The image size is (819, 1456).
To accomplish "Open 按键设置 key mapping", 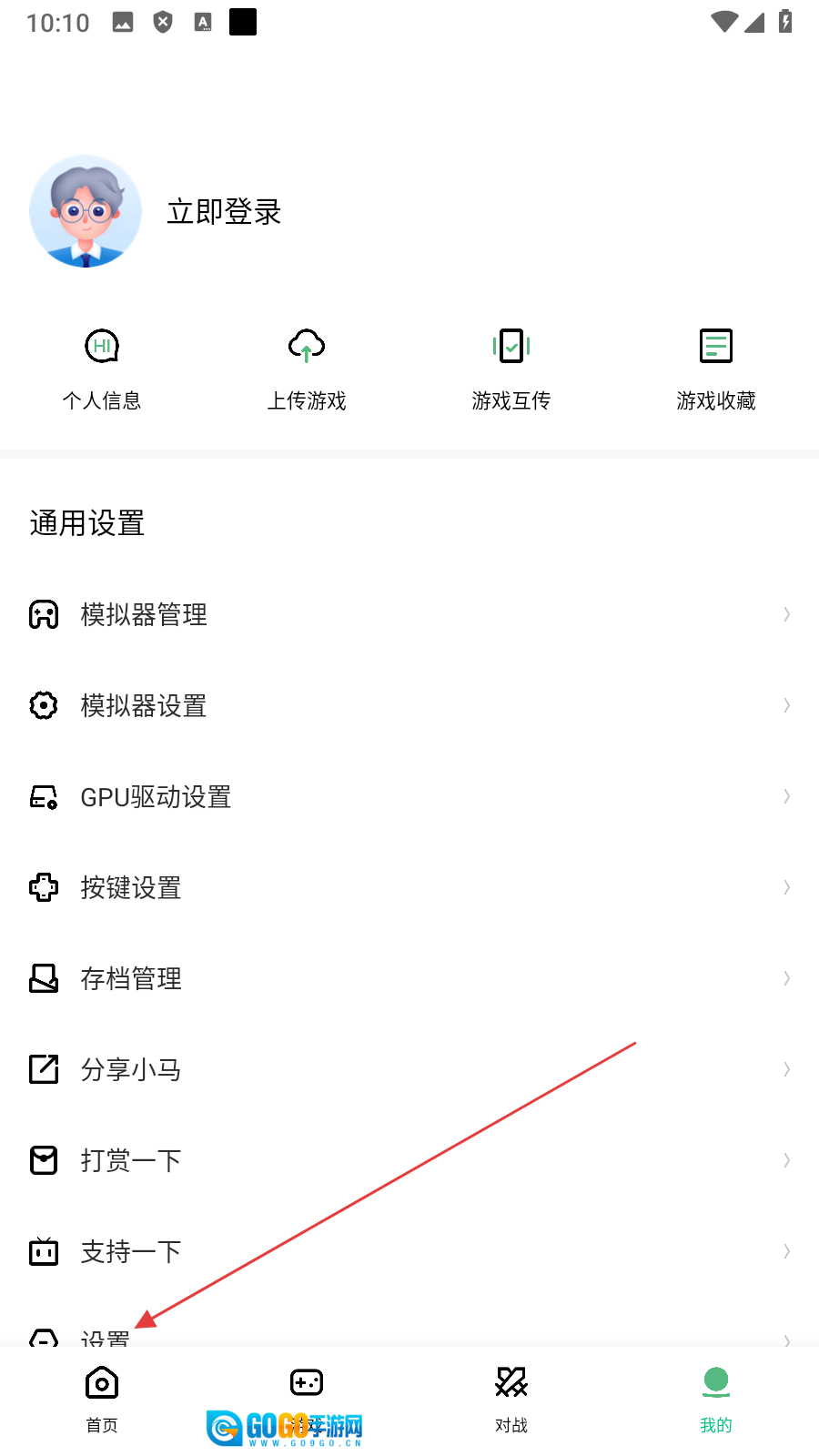I will 409,887.
